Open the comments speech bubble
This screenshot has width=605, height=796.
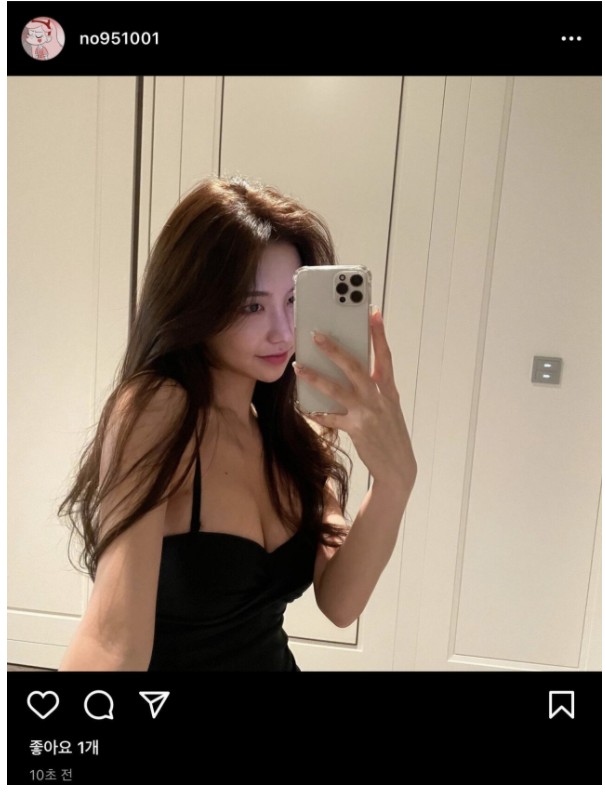[98, 706]
